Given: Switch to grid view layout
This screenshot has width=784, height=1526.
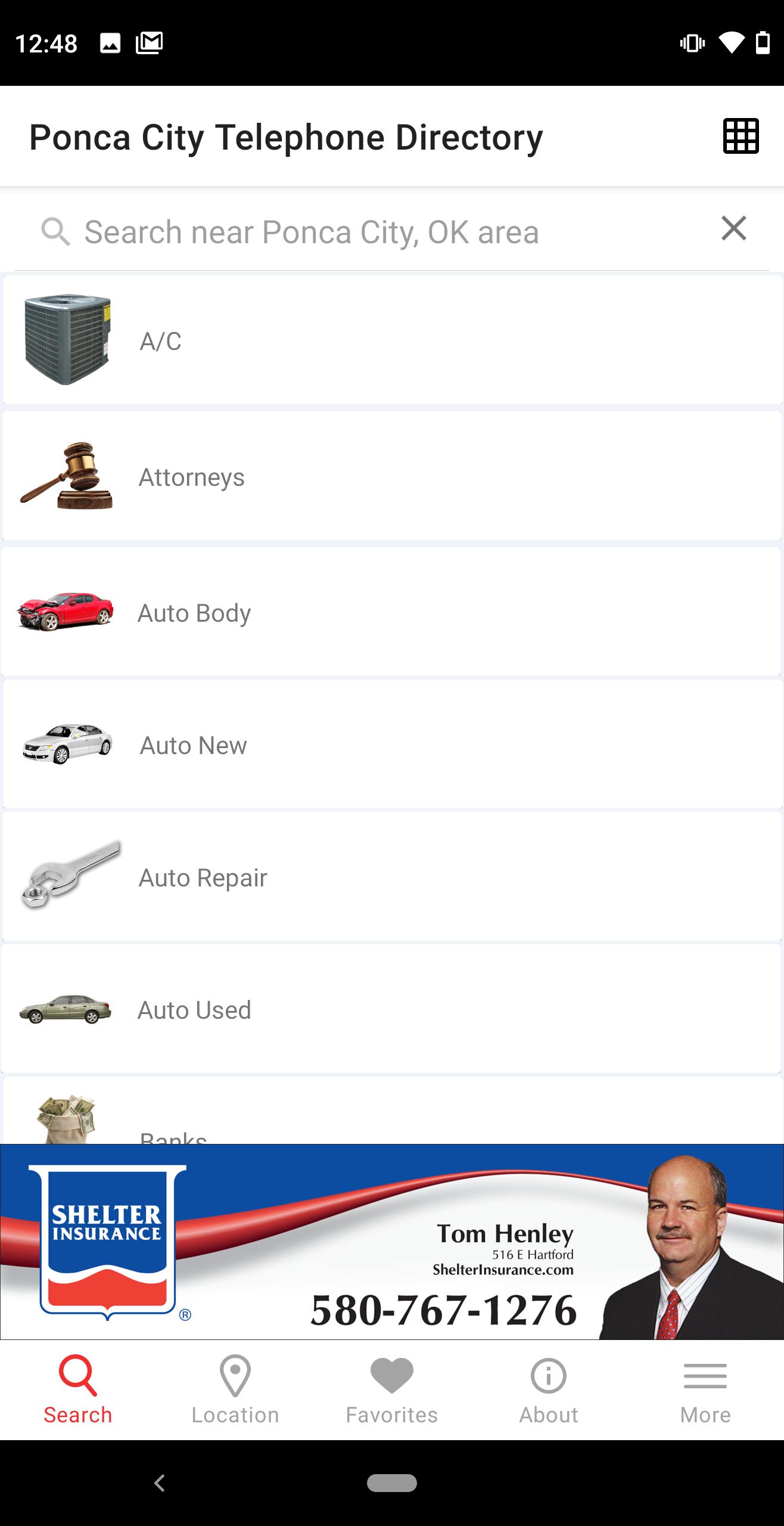Looking at the screenshot, I should 741,137.
